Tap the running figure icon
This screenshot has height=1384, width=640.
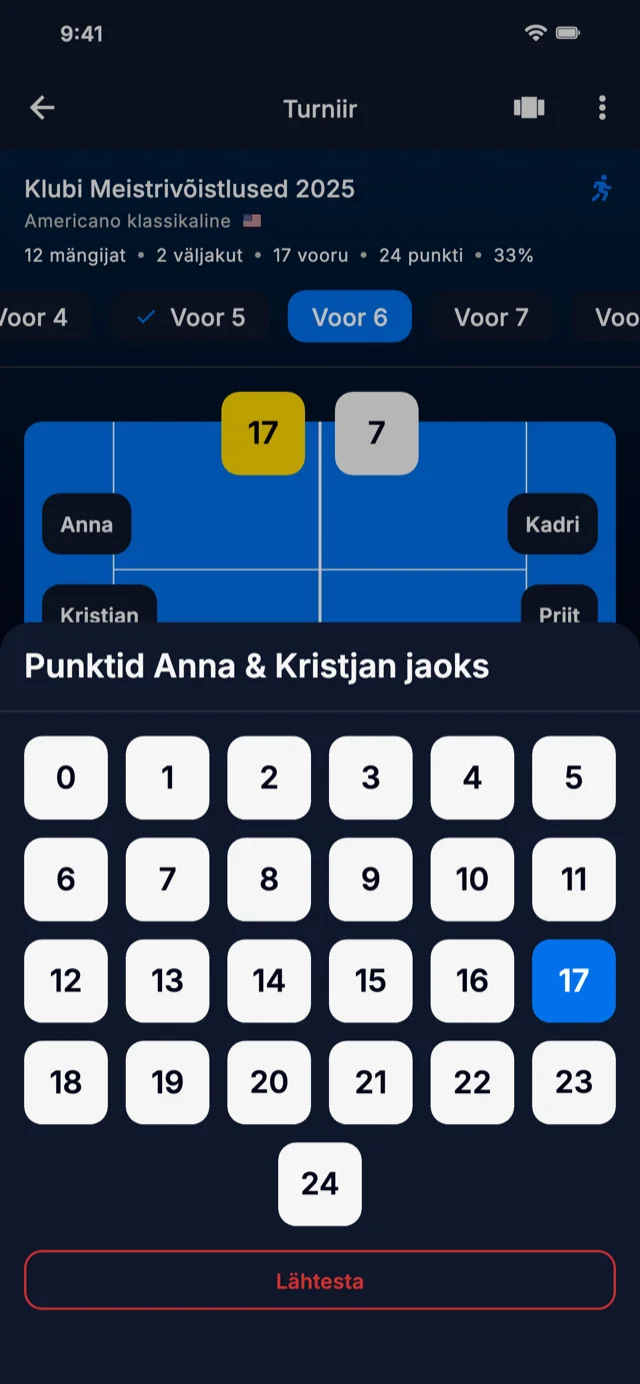click(x=601, y=188)
